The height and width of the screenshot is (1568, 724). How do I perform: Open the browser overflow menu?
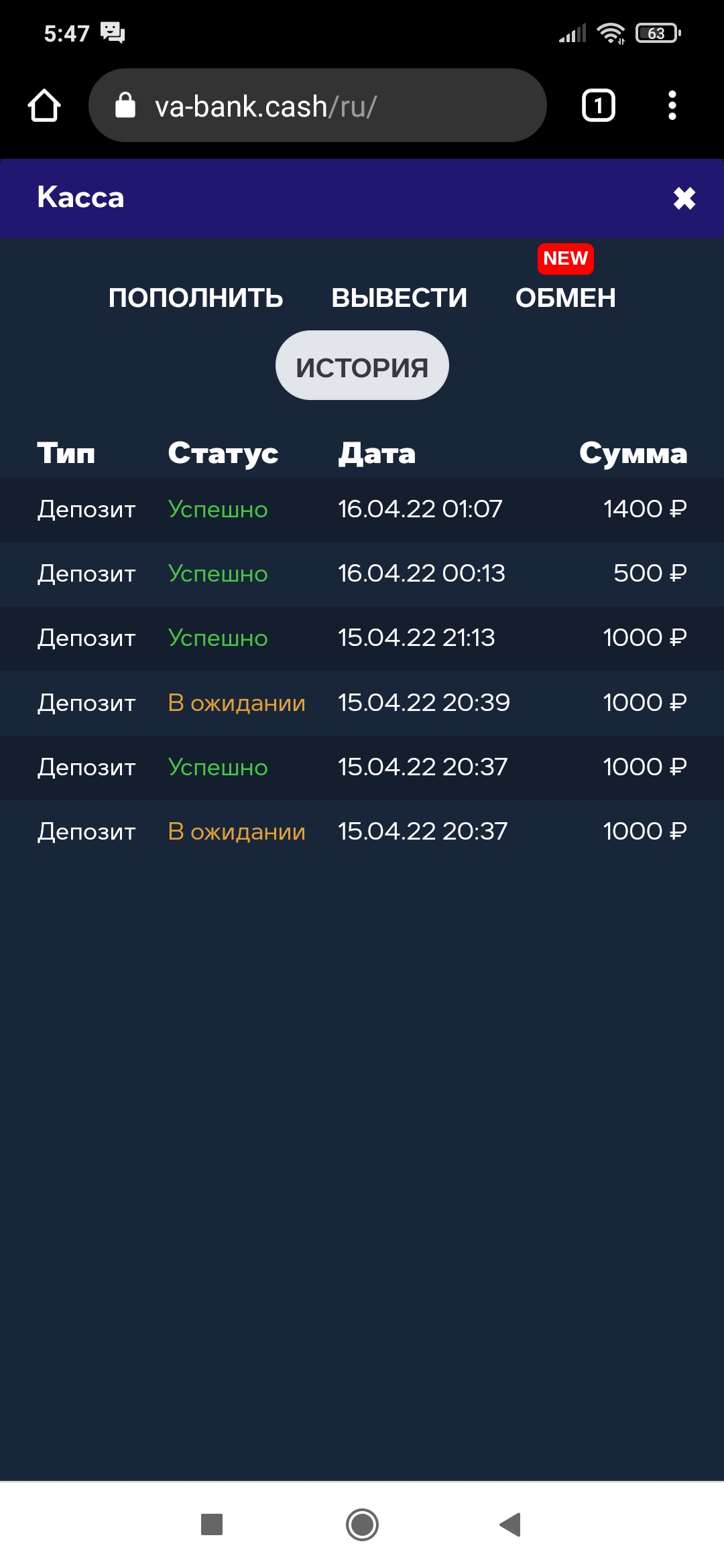coord(672,106)
